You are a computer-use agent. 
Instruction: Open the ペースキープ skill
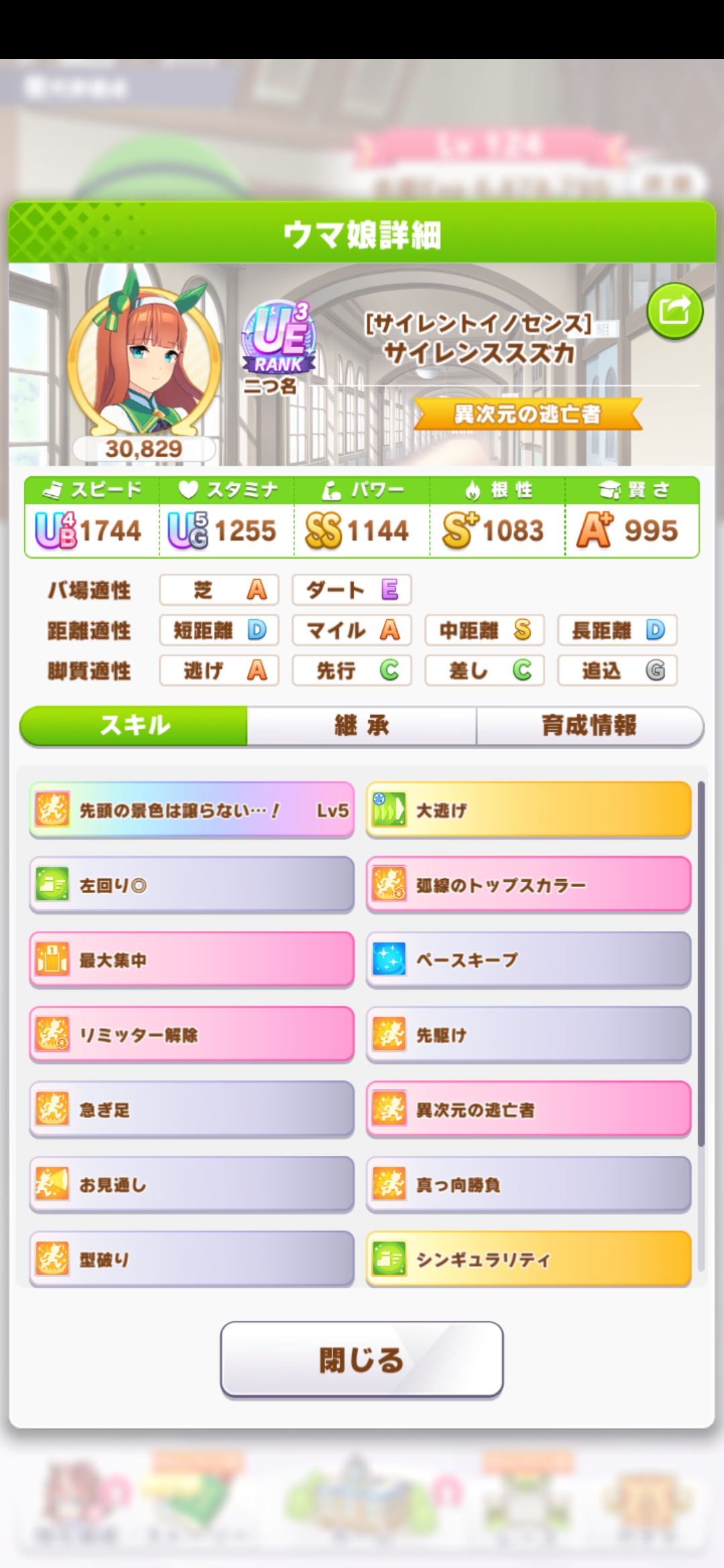(x=529, y=960)
